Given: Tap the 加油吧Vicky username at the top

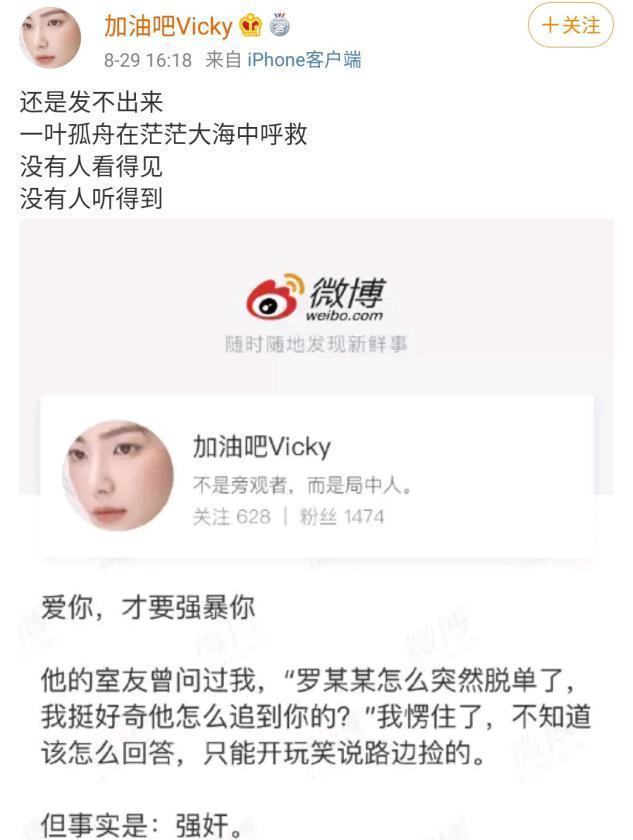Looking at the screenshot, I should [168, 26].
